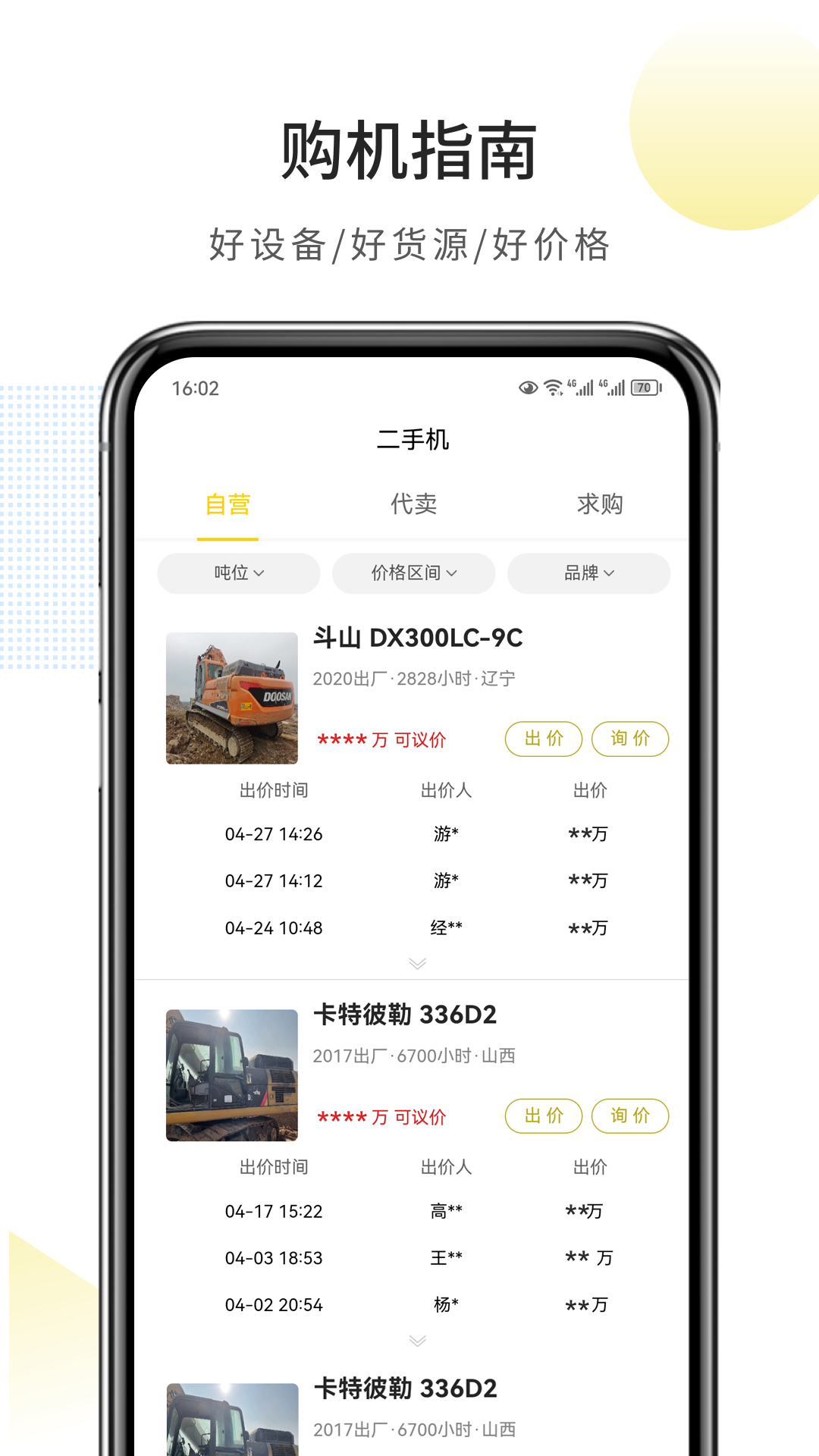Select the 自营 (self-operated) tab
The image size is (819, 1456).
[x=227, y=503]
